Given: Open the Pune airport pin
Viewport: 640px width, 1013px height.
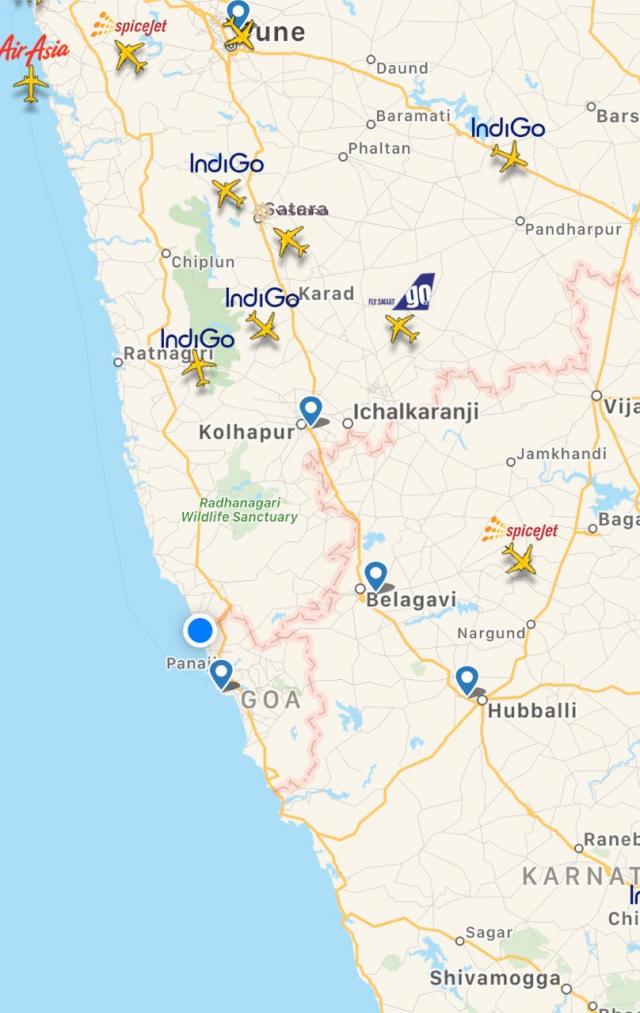Looking at the screenshot, I should [x=237, y=14].
